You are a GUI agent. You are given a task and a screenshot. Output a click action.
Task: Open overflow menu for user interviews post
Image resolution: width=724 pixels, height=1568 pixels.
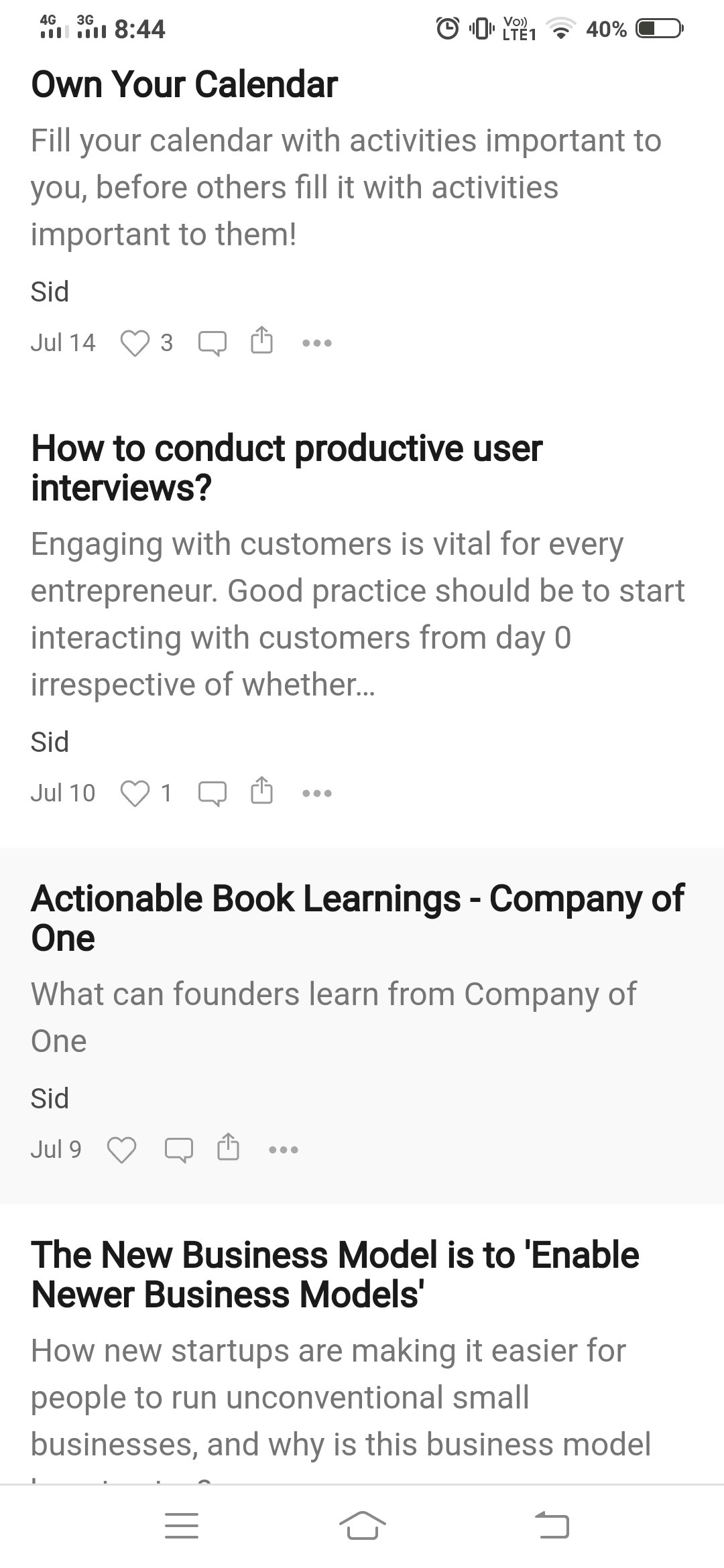point(317,793)
